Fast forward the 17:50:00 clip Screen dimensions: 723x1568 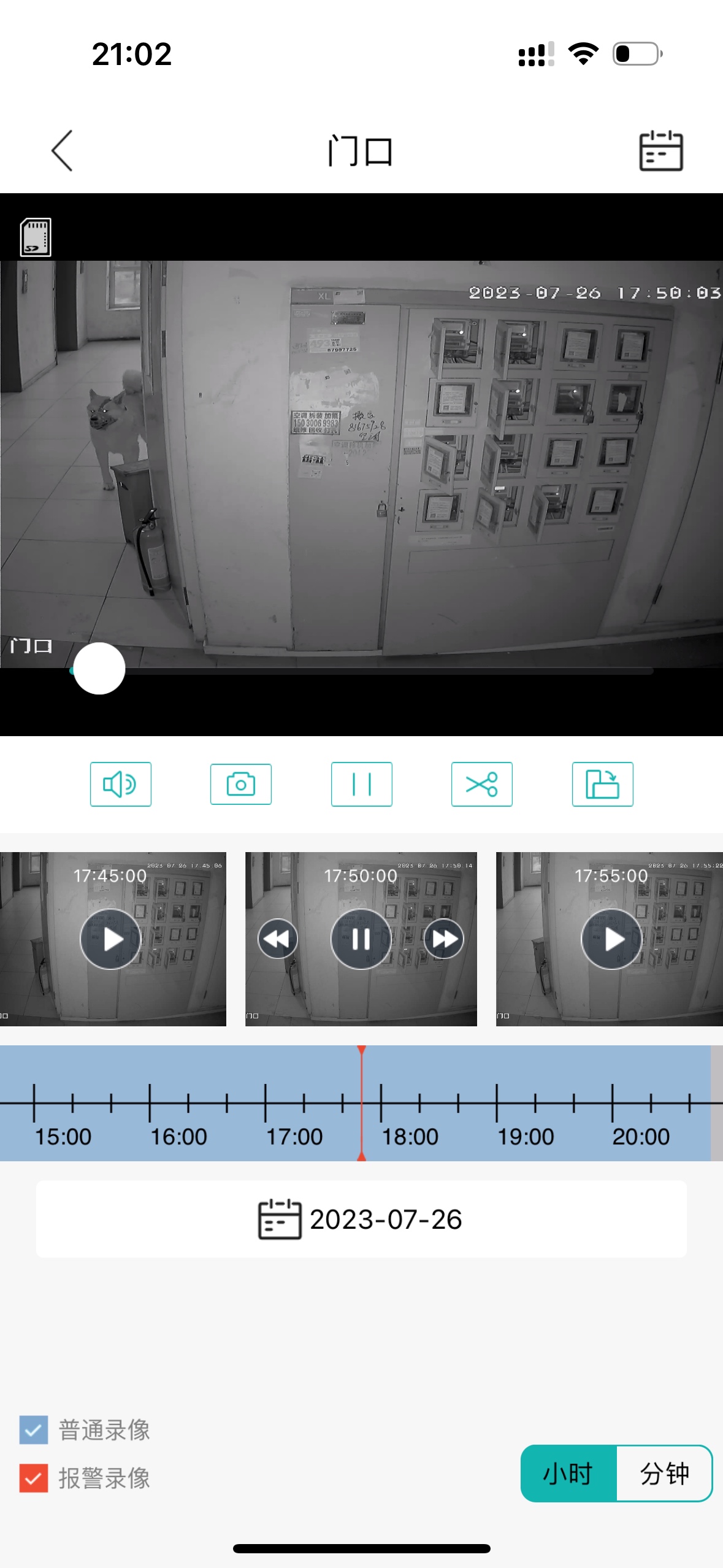444,939
